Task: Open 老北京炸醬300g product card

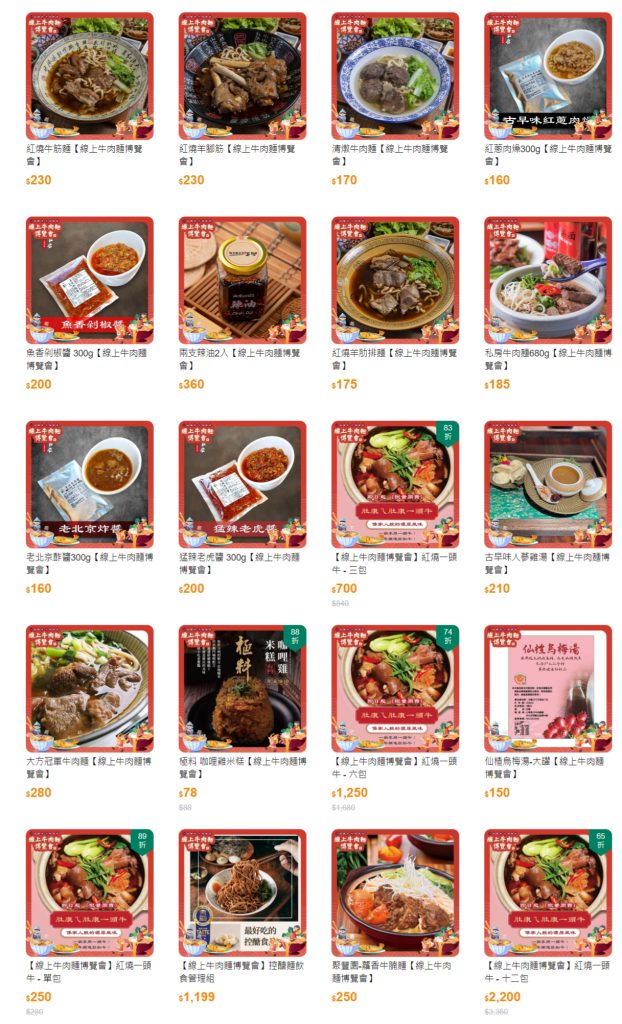Action: click(x=89, y=483)
